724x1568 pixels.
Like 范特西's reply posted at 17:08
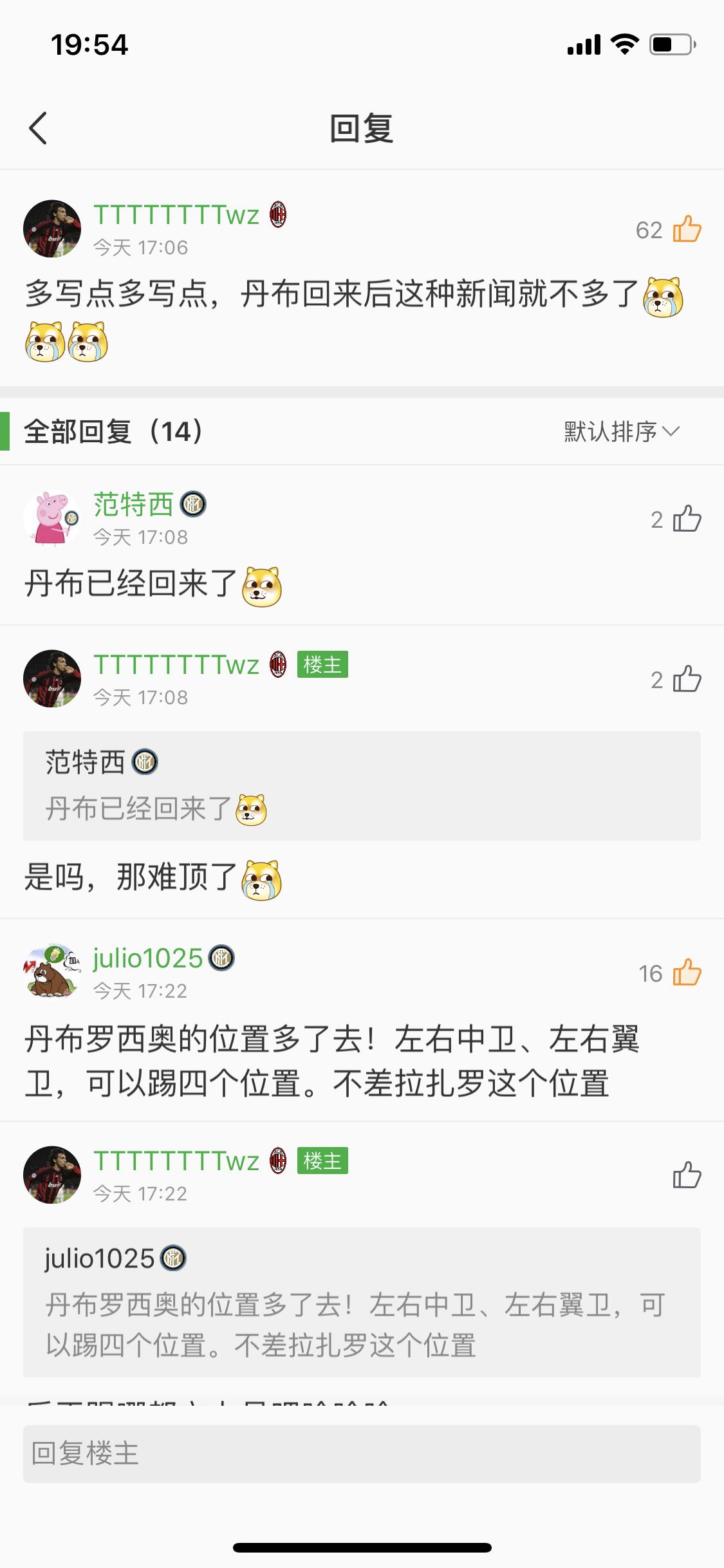tap(686, 519)
